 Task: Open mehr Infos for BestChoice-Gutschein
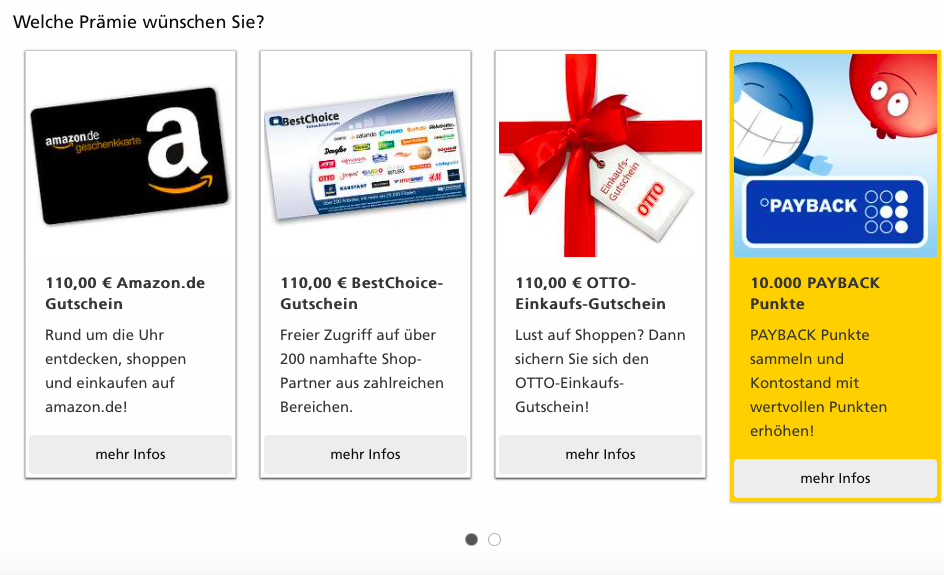pos(365,454)
